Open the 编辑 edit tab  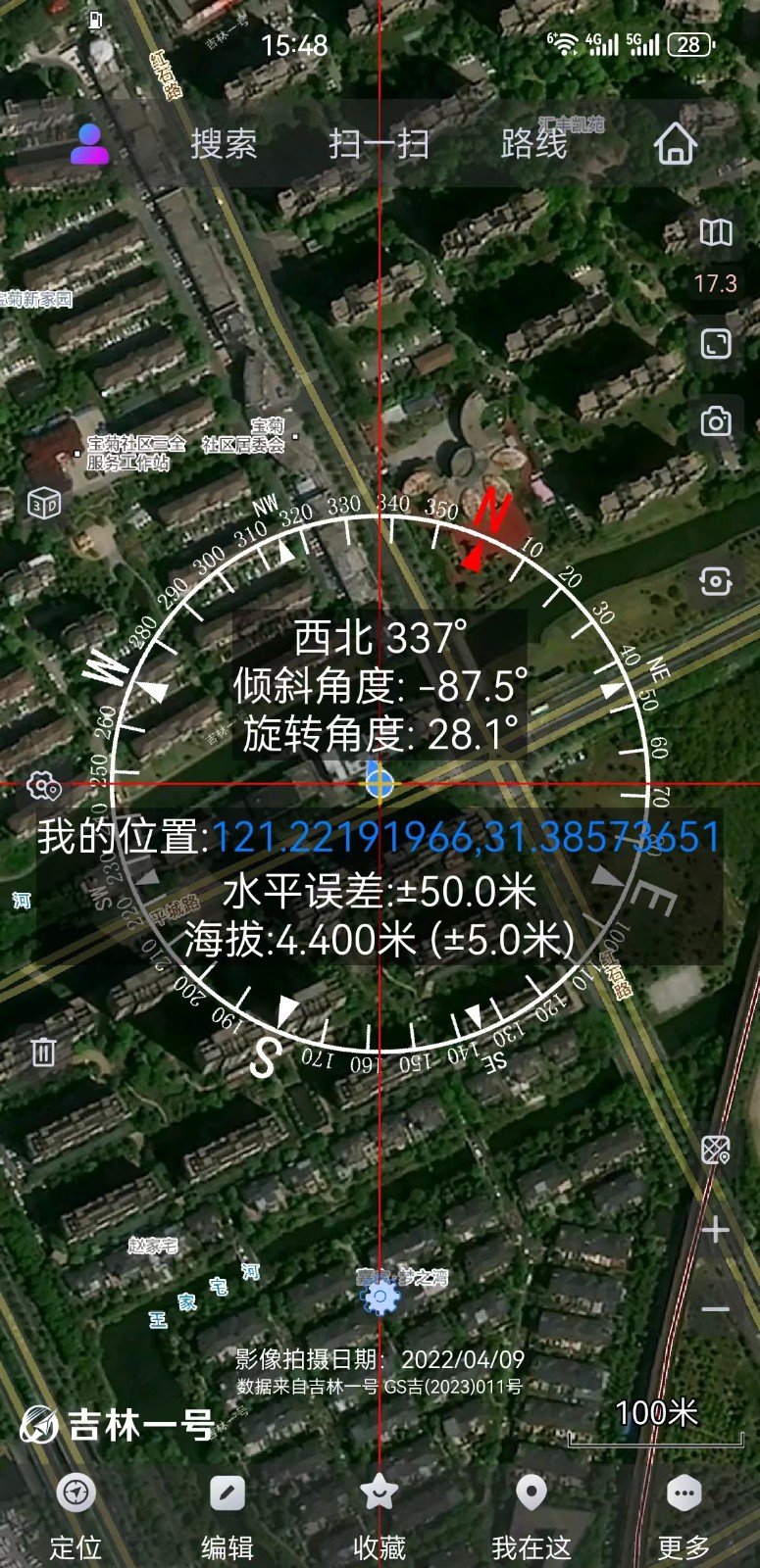(x=228, y=1514)
